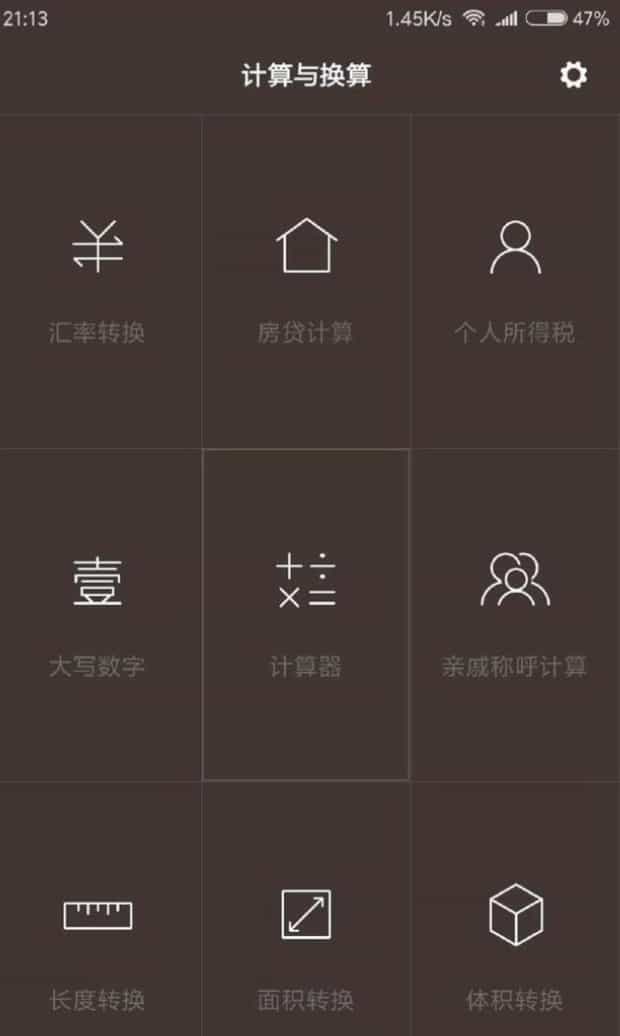Select the 房贷计算 mortgage calculator
The image size is (620, 1036).
[306, 280]
